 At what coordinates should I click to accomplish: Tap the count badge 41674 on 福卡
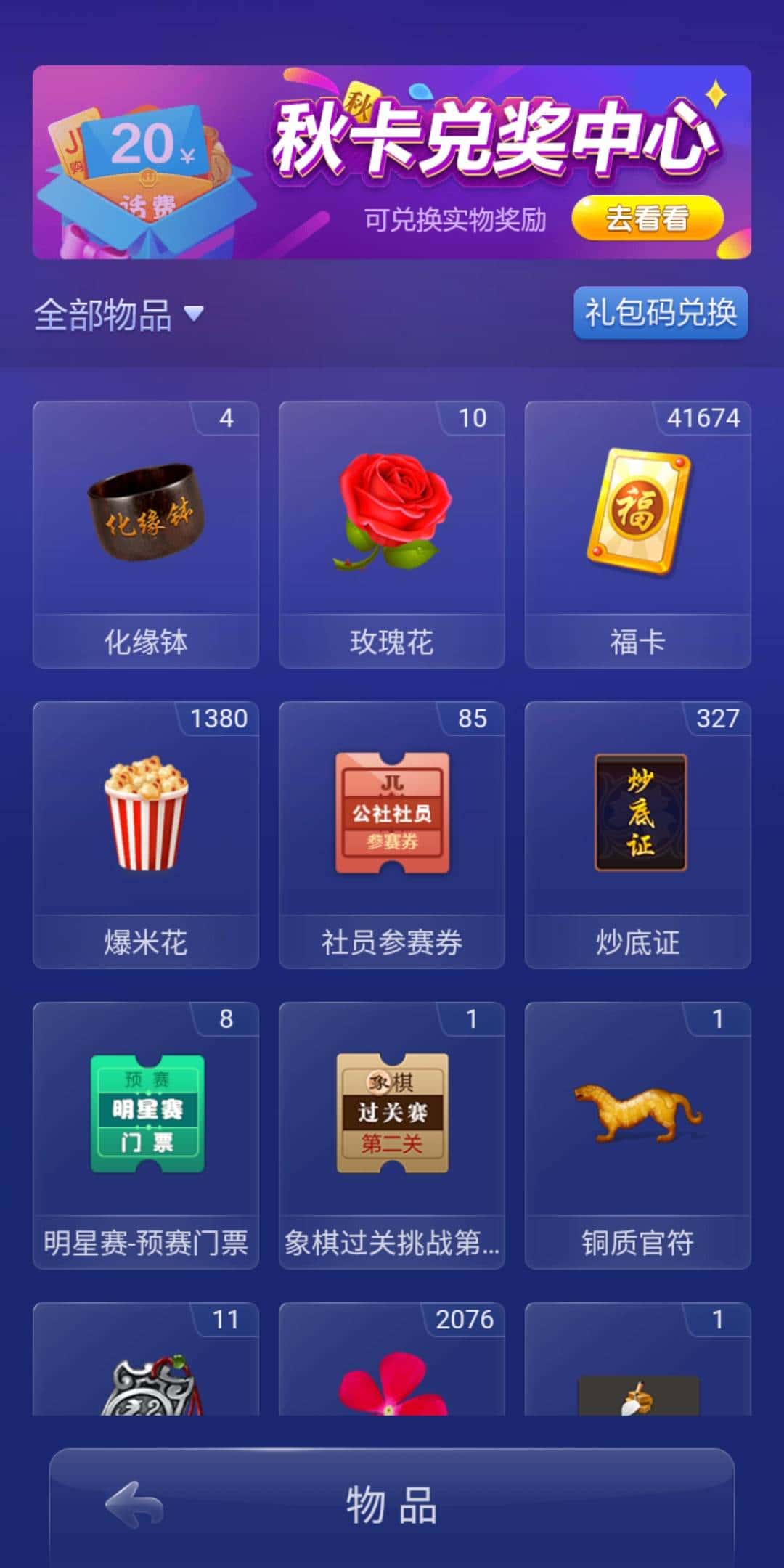[700, 419]
